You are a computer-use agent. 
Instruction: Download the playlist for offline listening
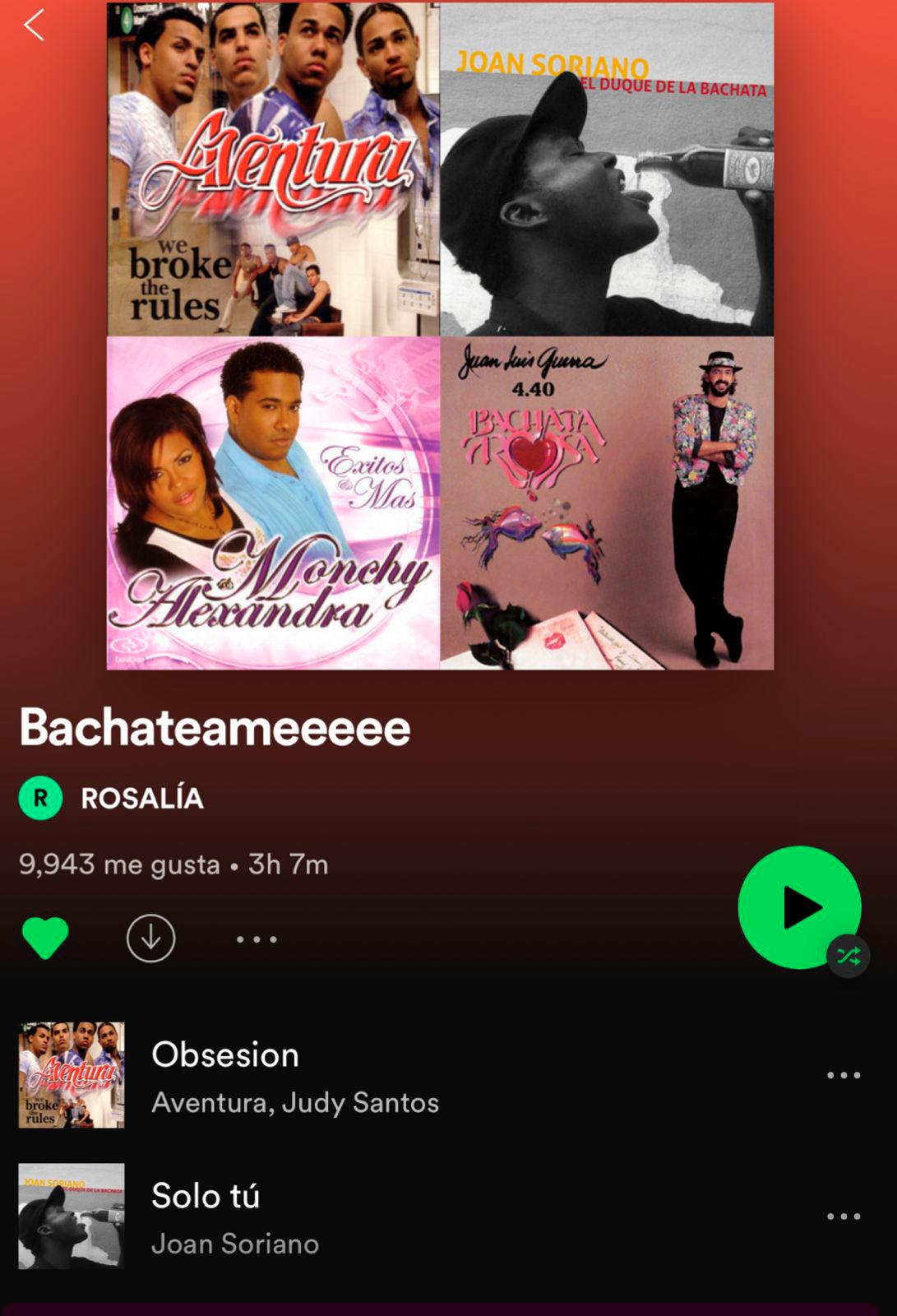[151, 938]
